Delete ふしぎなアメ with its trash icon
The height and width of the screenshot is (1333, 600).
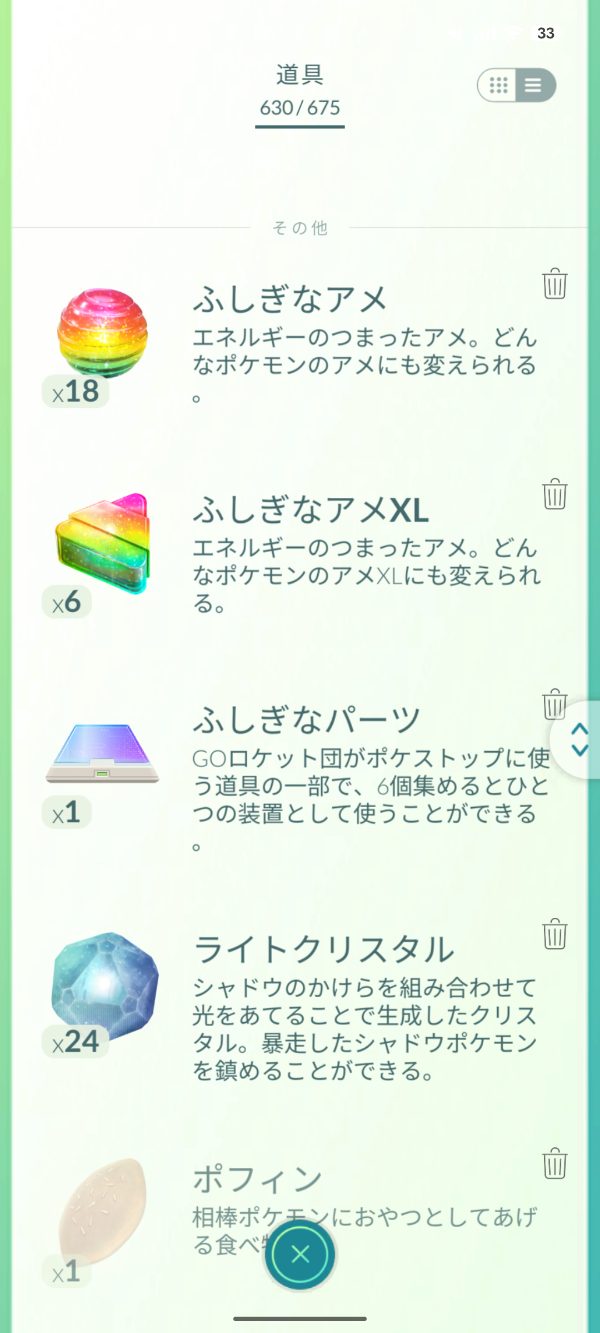pos(555,284)
